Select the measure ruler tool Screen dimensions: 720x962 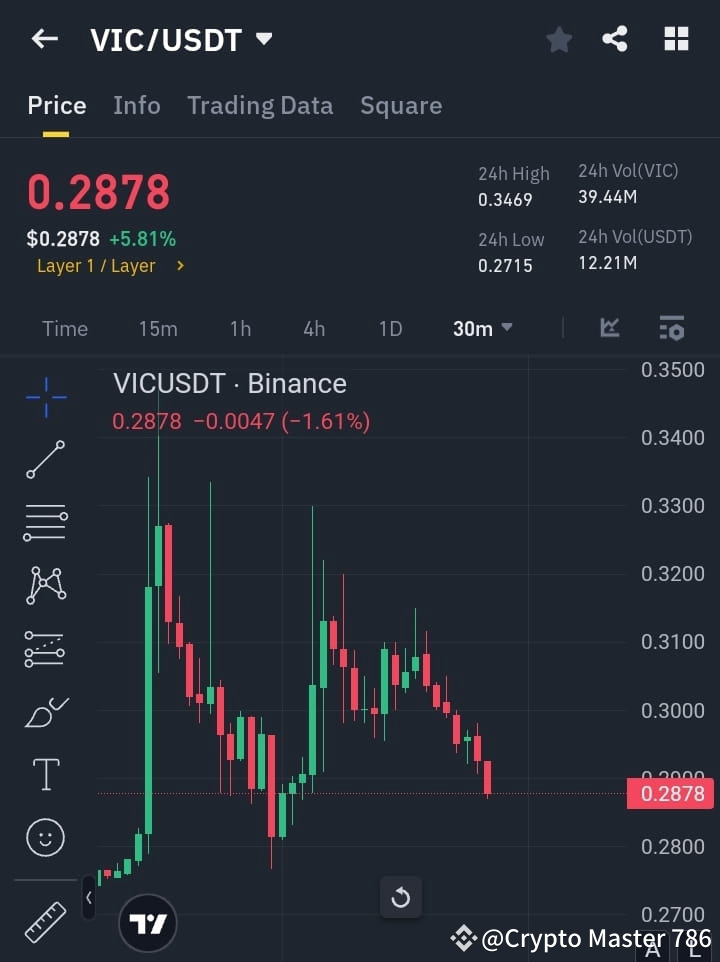tap(45, 914)
